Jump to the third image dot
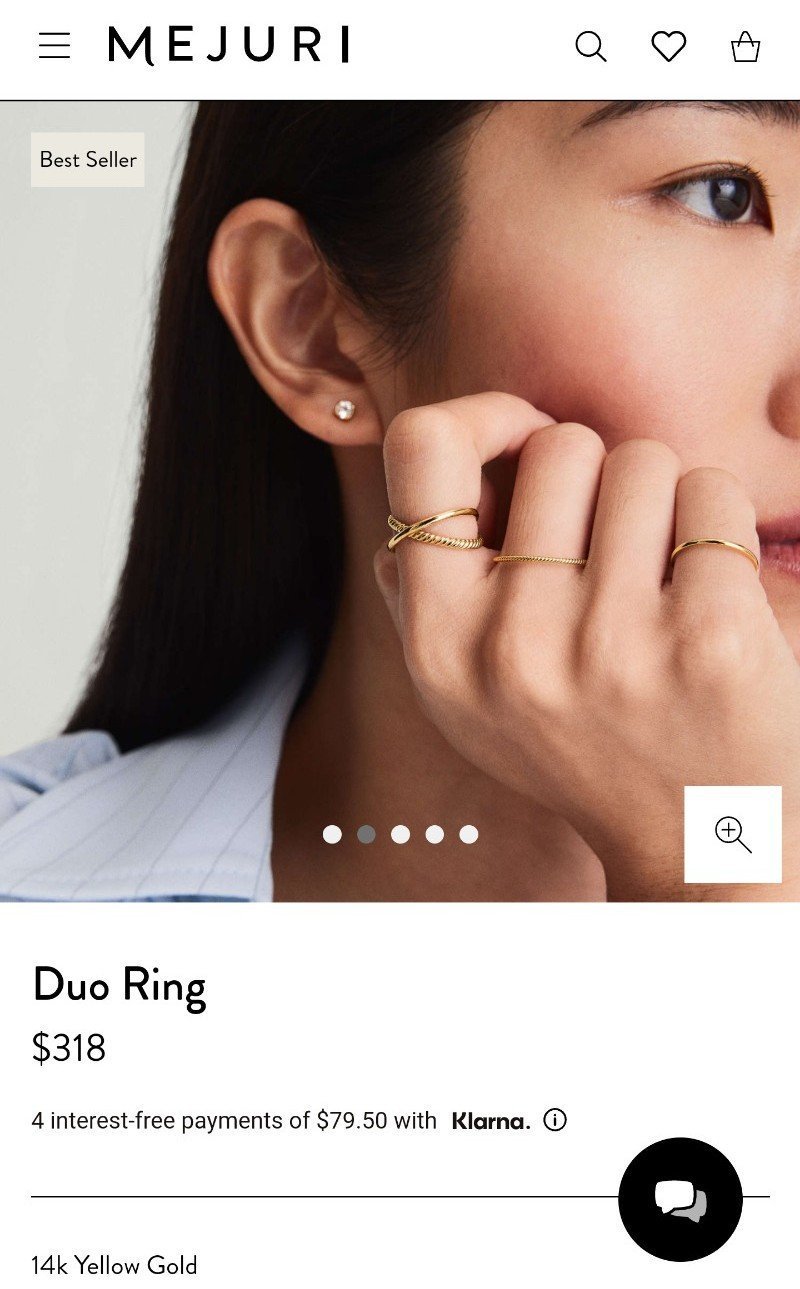 [400, 834]
